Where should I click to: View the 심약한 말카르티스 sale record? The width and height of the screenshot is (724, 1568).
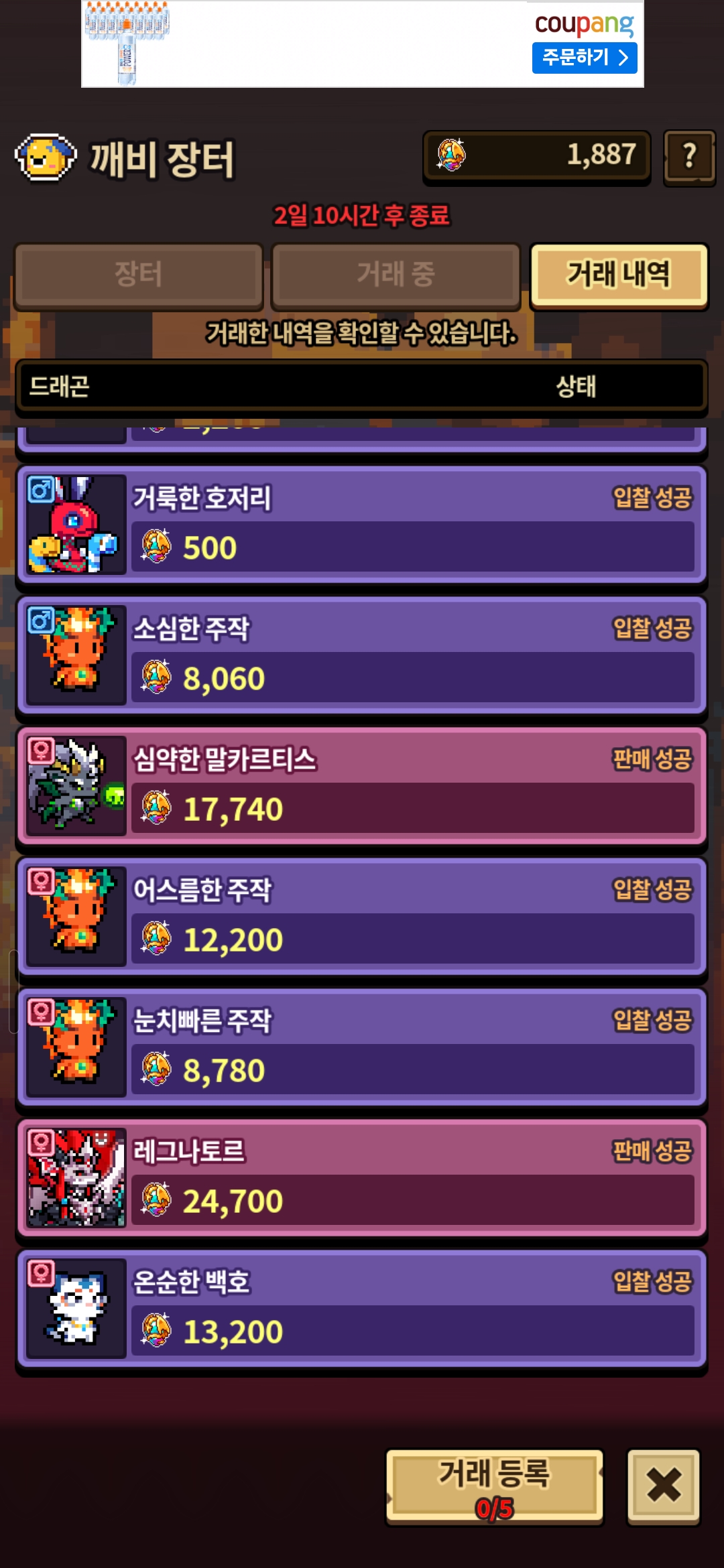click(361, 785)
